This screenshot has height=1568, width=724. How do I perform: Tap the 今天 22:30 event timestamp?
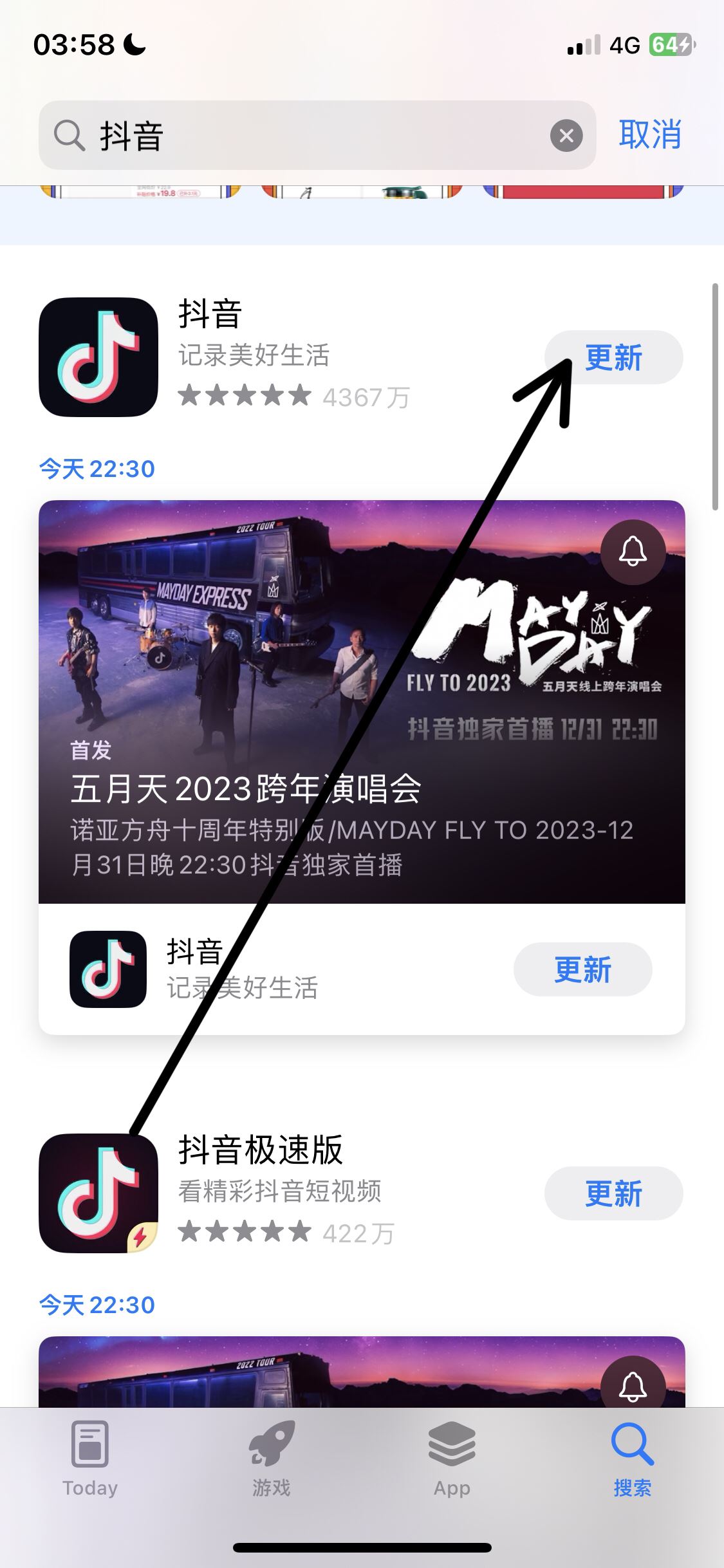[x=96, y=469]
